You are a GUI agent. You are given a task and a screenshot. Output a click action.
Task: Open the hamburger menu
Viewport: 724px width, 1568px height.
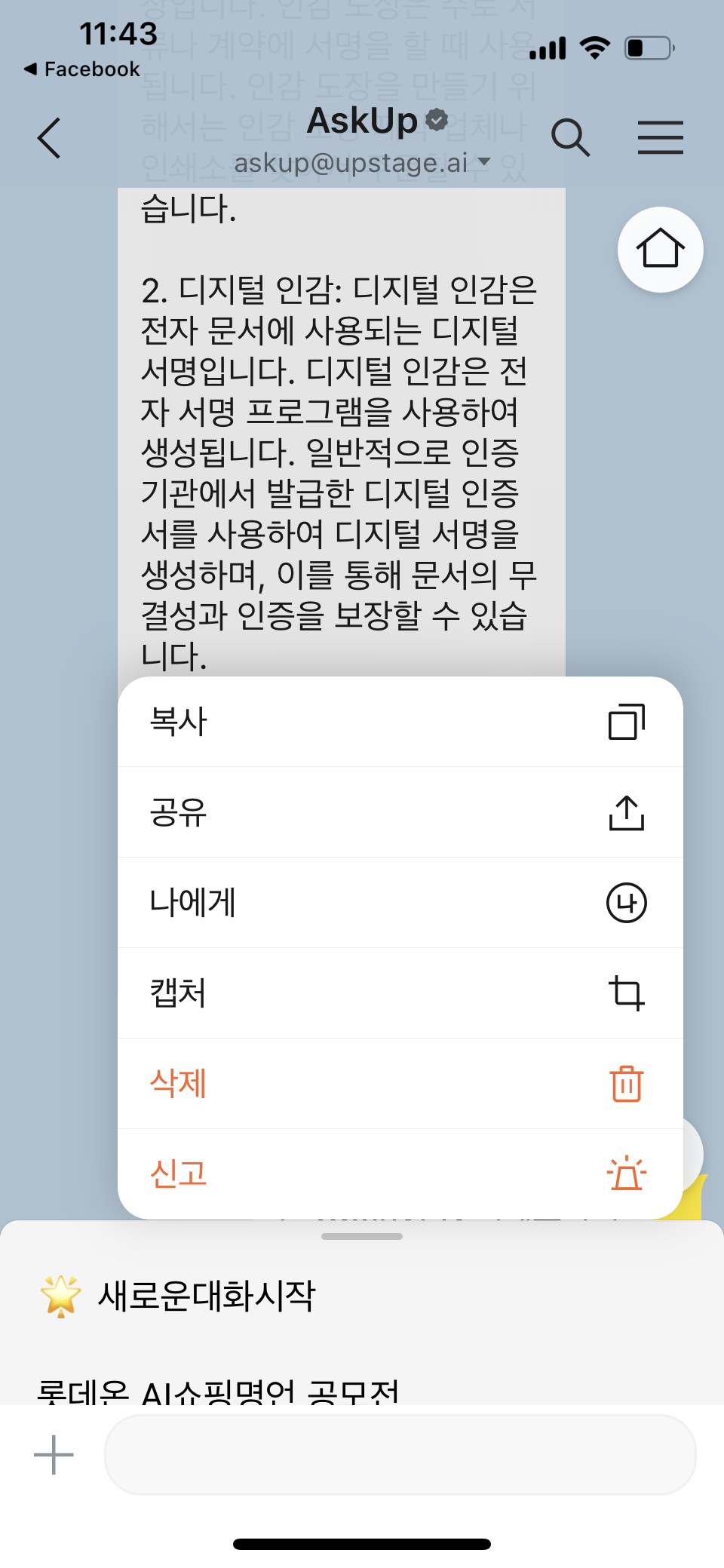661,138
